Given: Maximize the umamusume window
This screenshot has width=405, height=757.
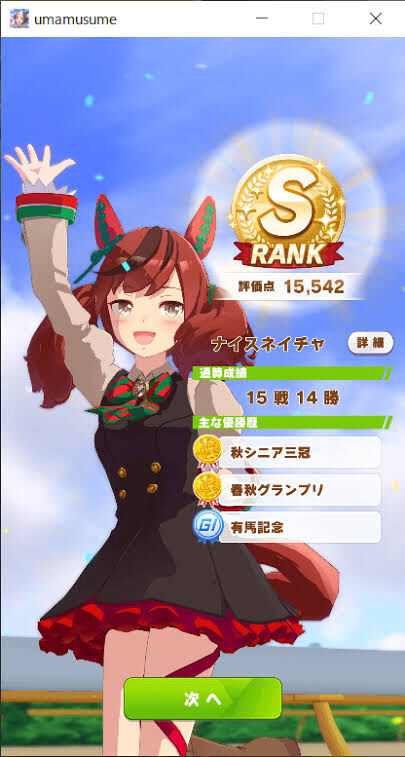Looking at the screenshot, I should (x=318, y=19).
